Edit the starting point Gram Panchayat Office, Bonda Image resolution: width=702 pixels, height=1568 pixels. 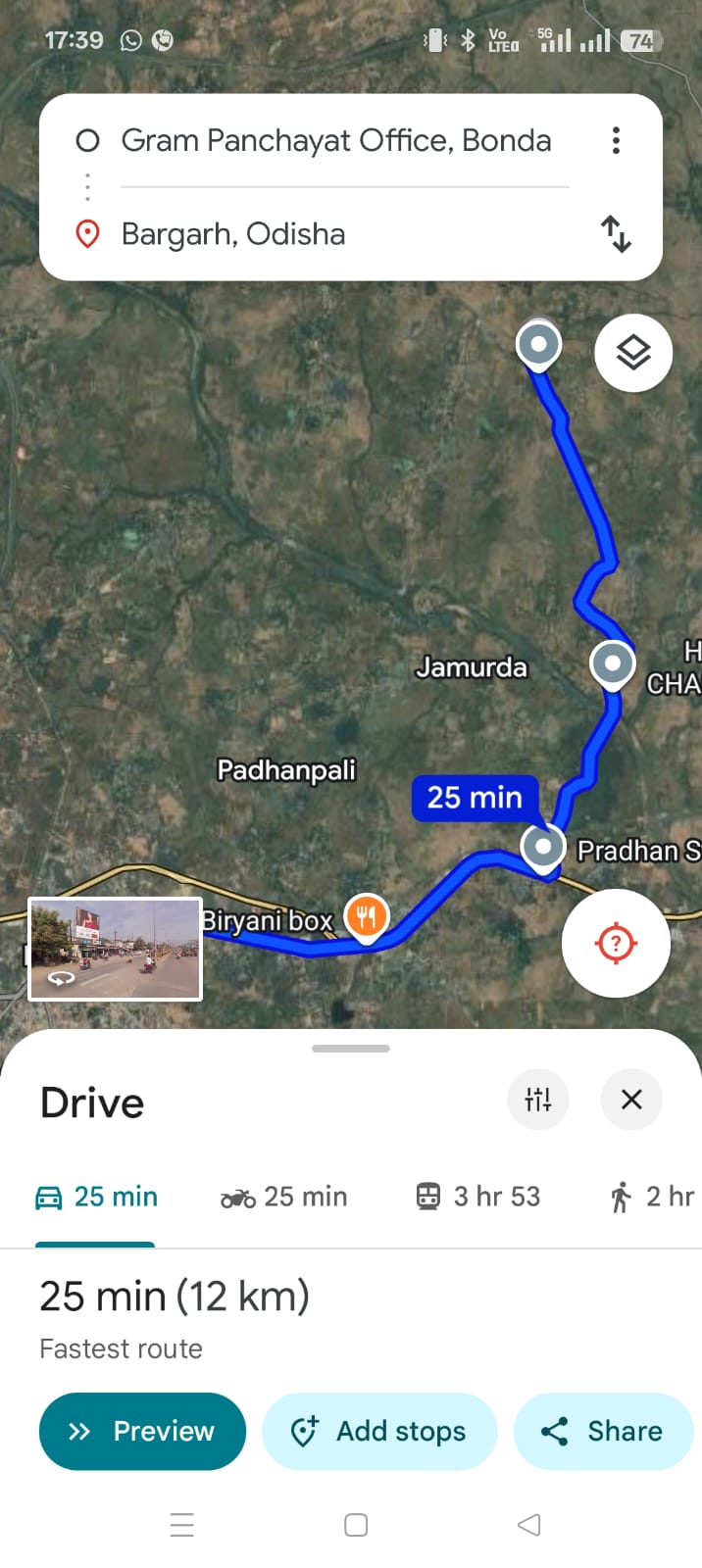(x=335, y=141)
